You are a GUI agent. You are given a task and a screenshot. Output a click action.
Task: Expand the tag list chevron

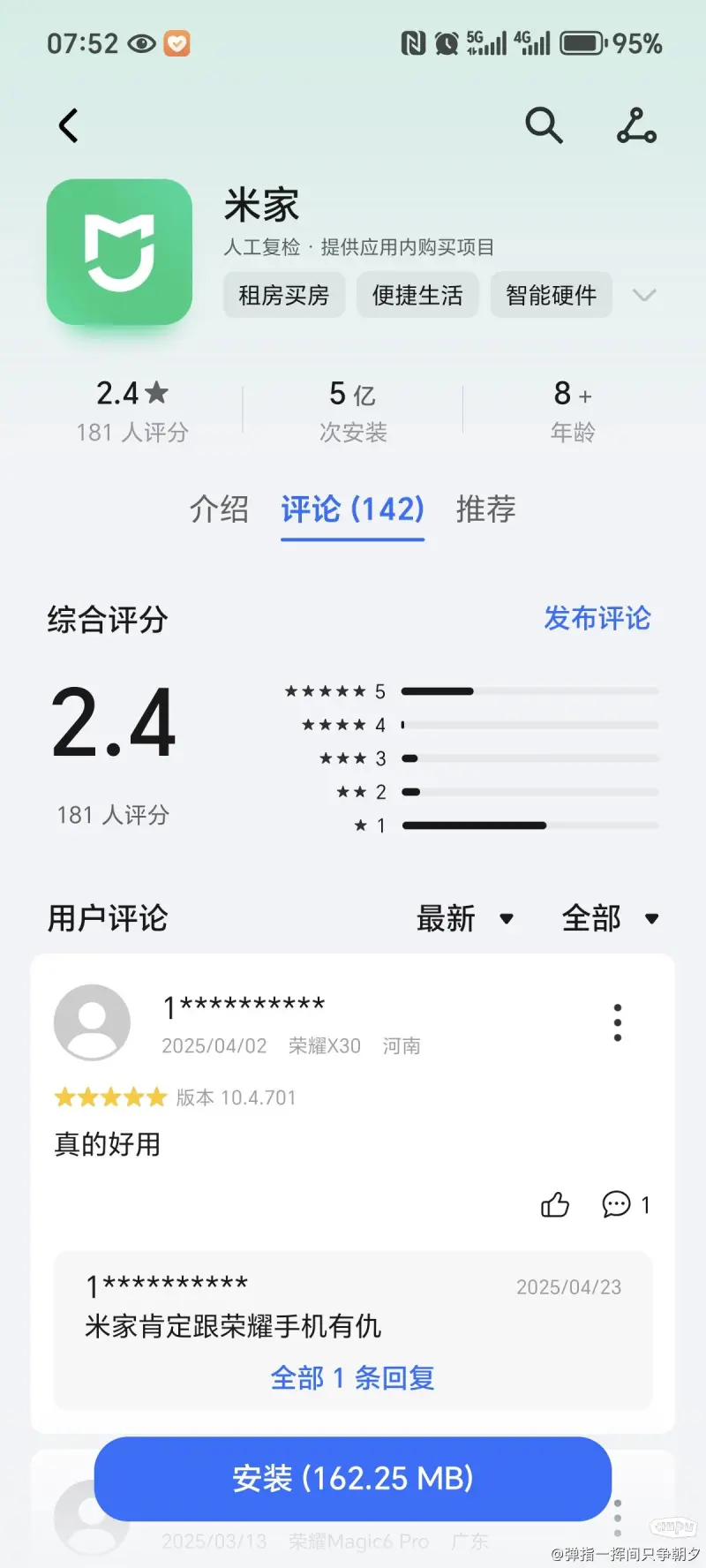click(644, 295)
